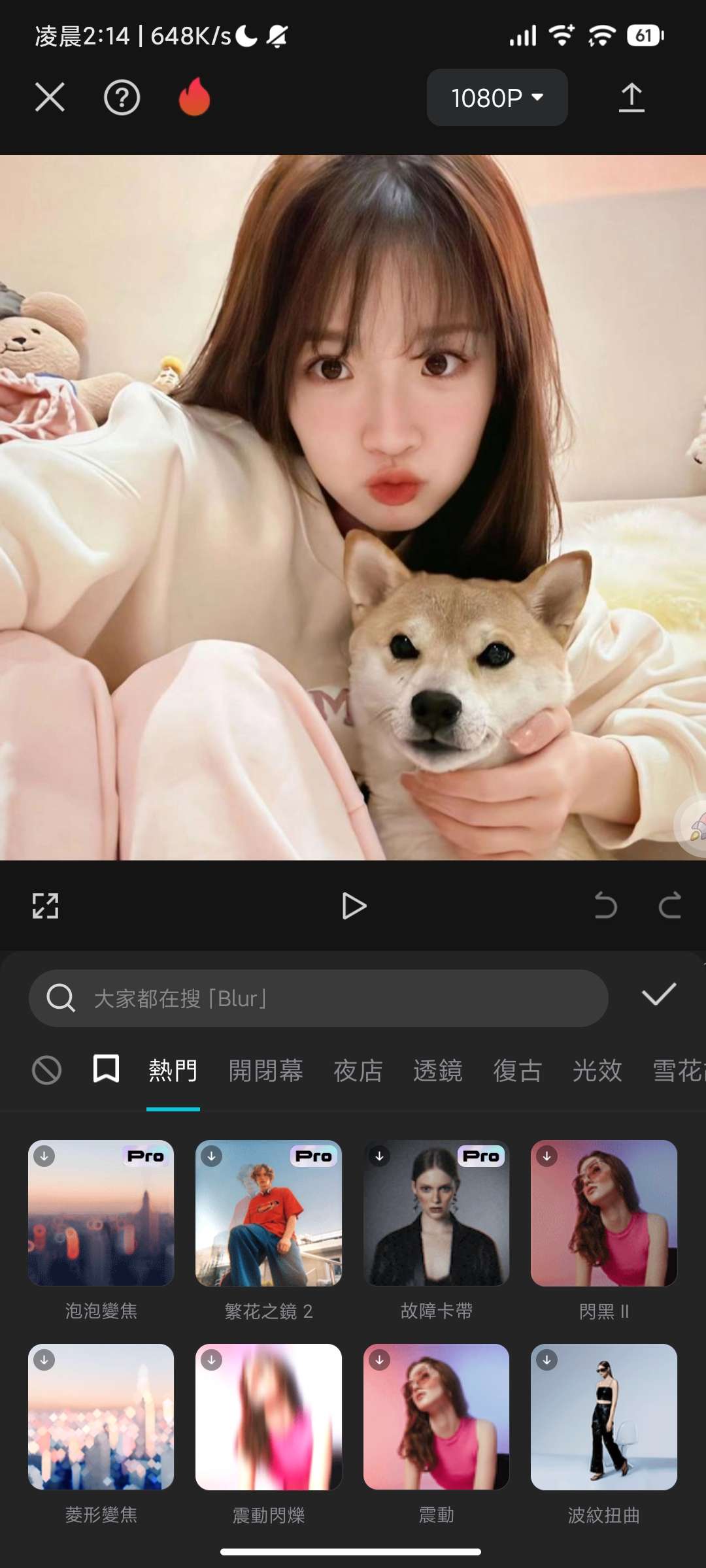
Task: Apply the 泡泡變焦 effect
Action: tap(101, 1213)
